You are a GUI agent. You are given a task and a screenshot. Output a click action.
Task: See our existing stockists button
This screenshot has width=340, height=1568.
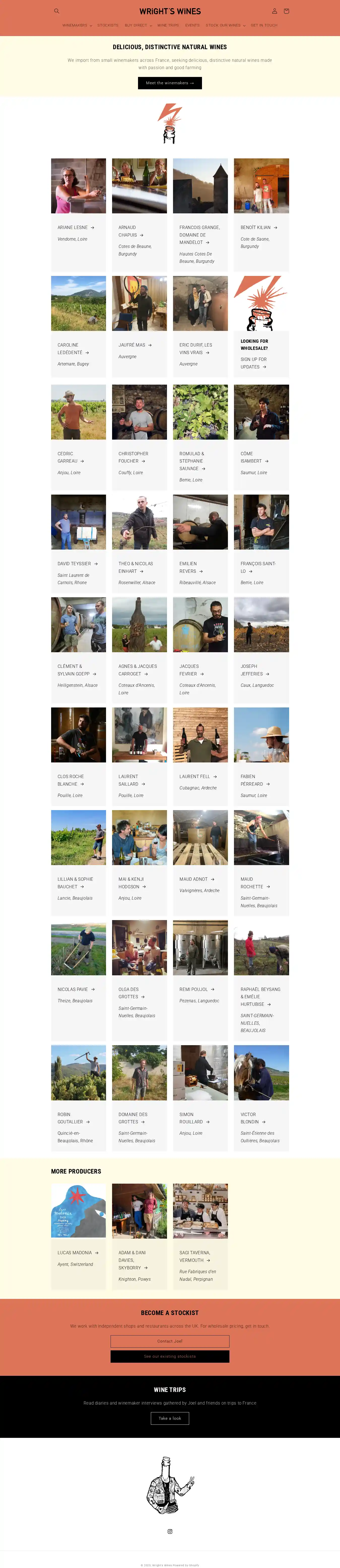[x=170, y=1356]
